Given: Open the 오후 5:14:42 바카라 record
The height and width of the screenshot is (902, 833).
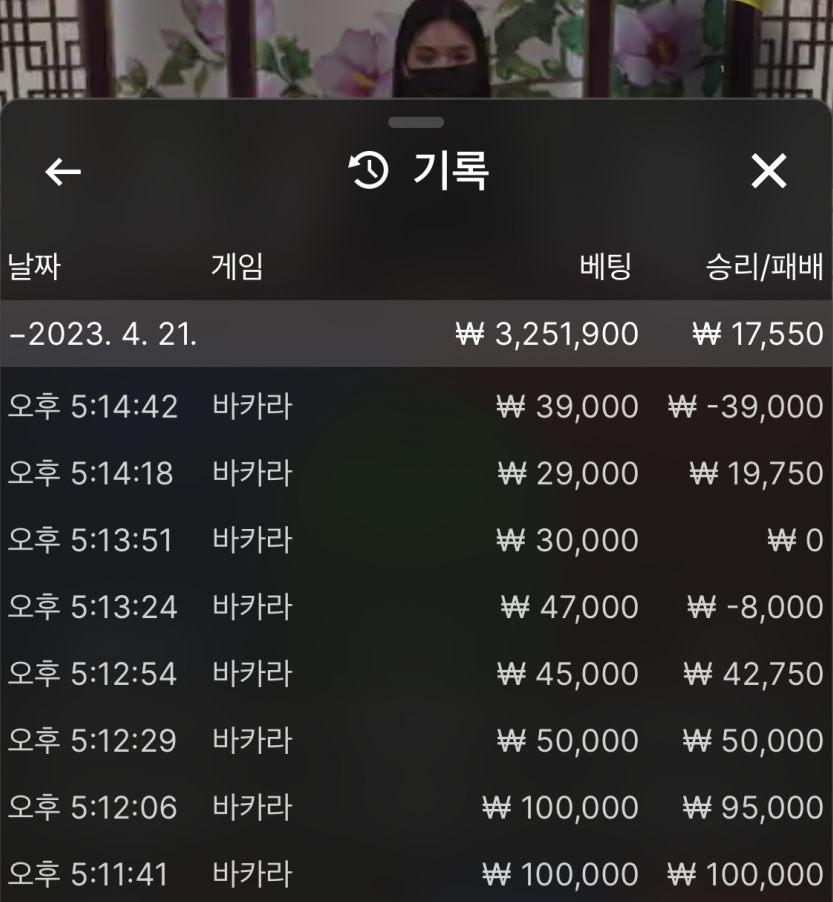Looking at the screenshot, I should point(416,407).
